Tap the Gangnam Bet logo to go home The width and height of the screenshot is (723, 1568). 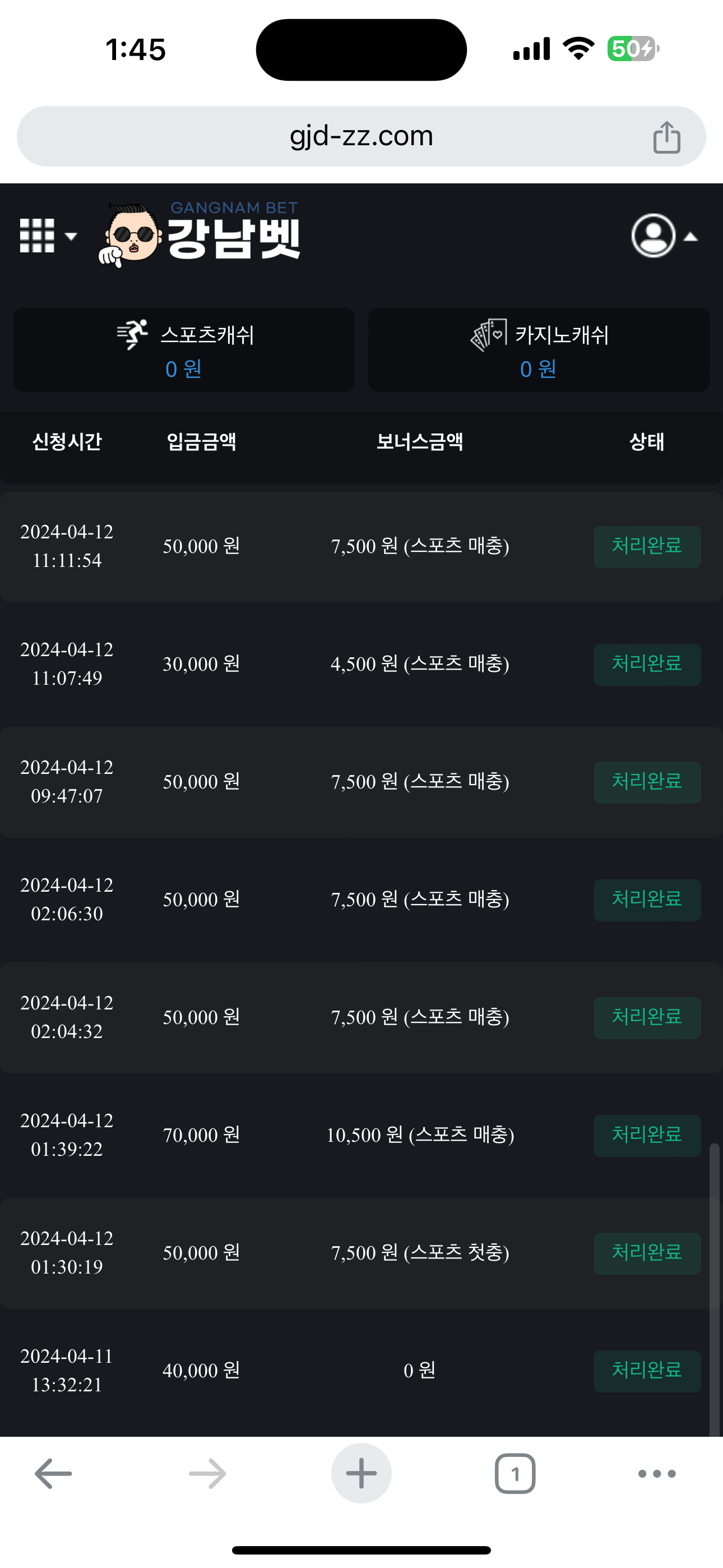click(201, 234)
